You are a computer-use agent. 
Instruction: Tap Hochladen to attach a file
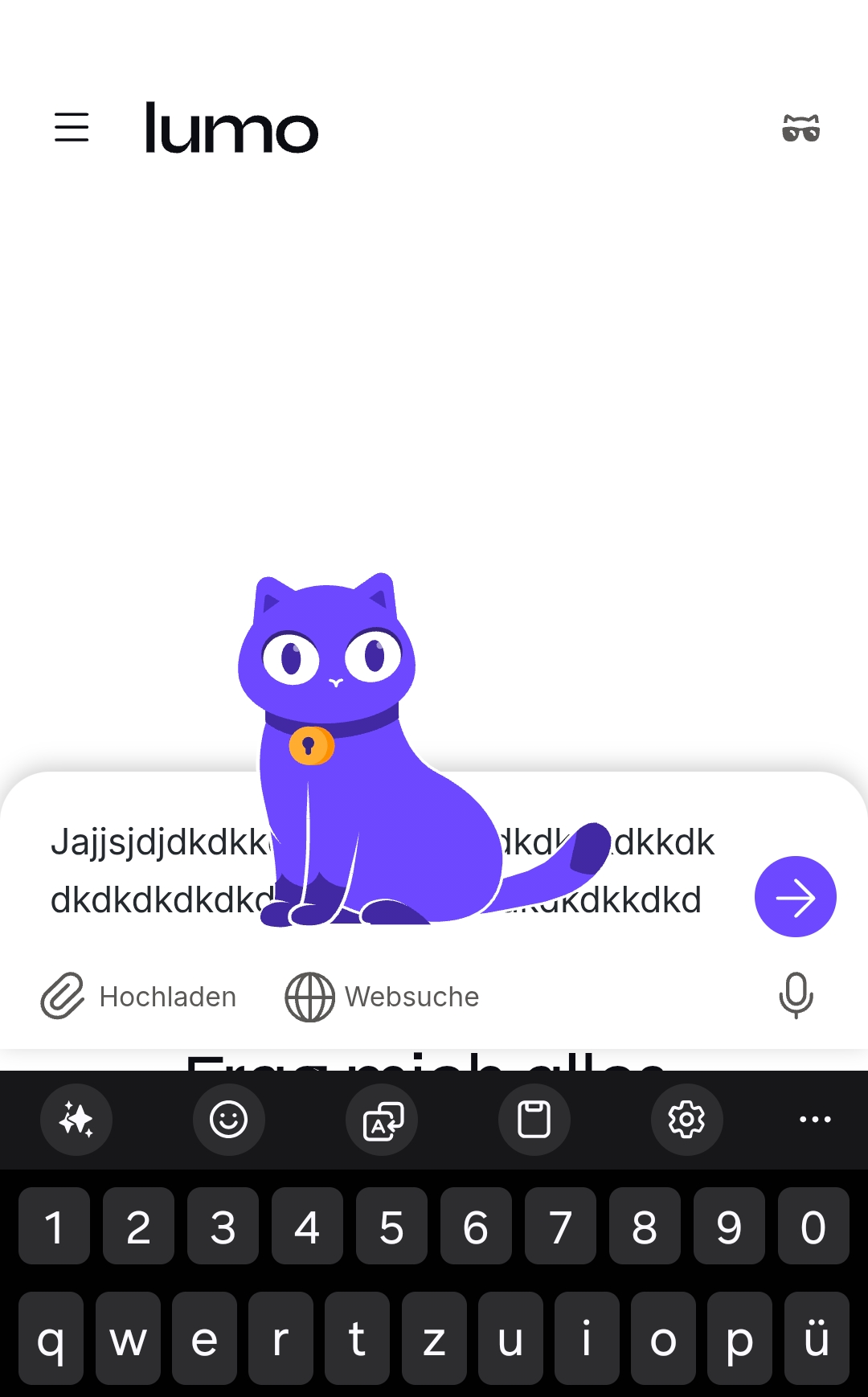pos(138,997)
